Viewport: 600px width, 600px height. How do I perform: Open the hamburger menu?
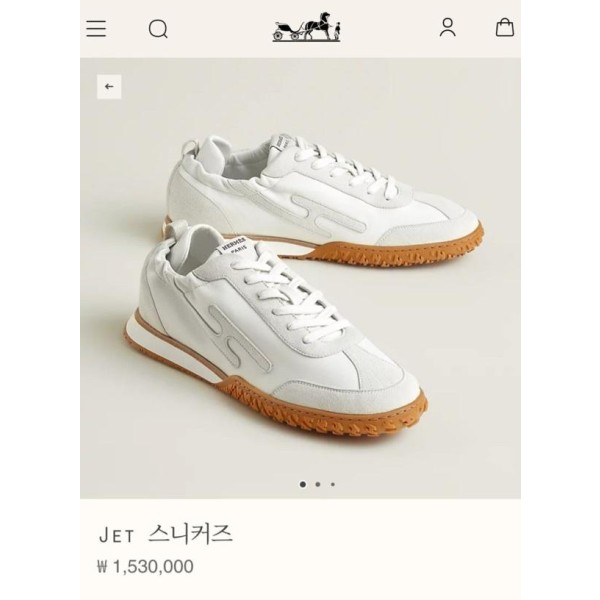click(x=96, y=29)
